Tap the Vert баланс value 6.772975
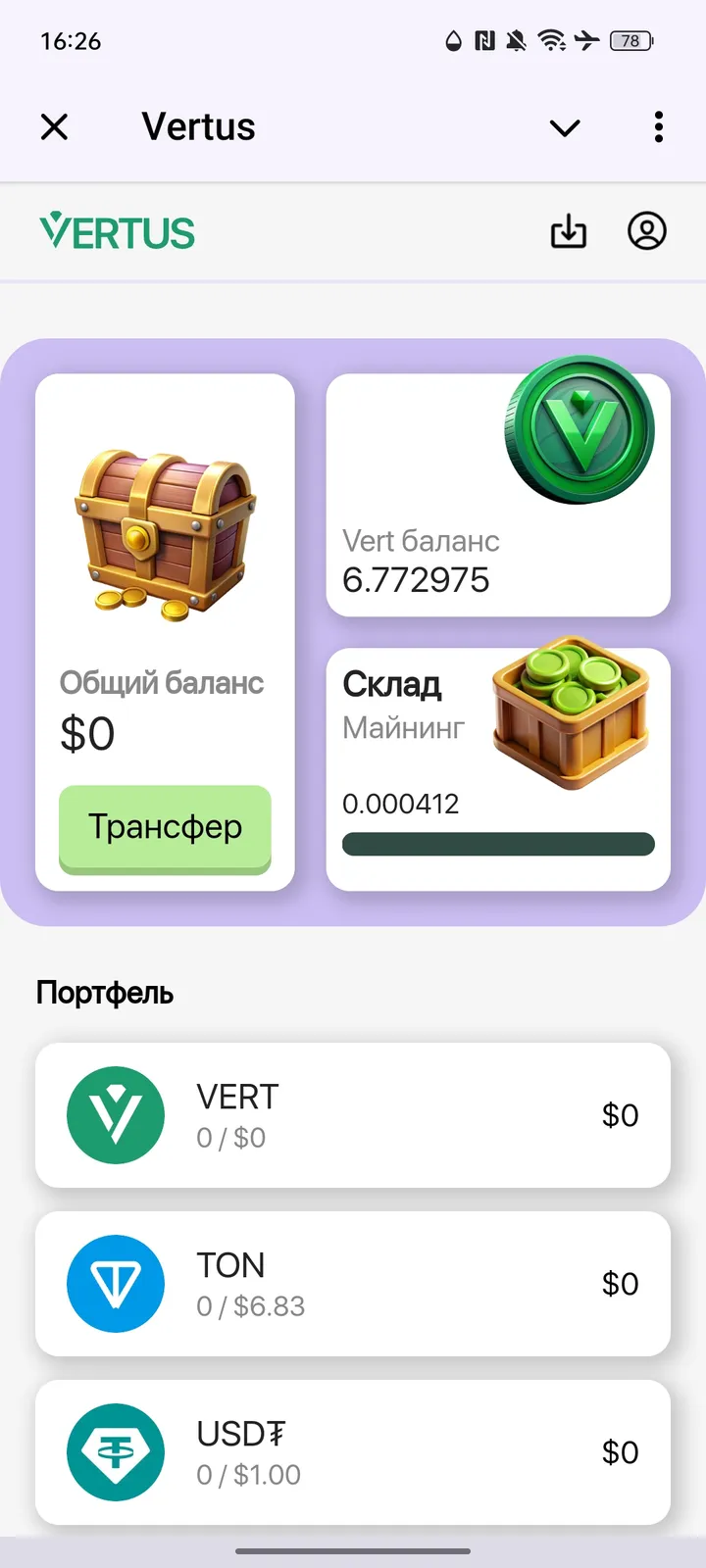The image size is (706, 1568). click(x=416, y=579)
